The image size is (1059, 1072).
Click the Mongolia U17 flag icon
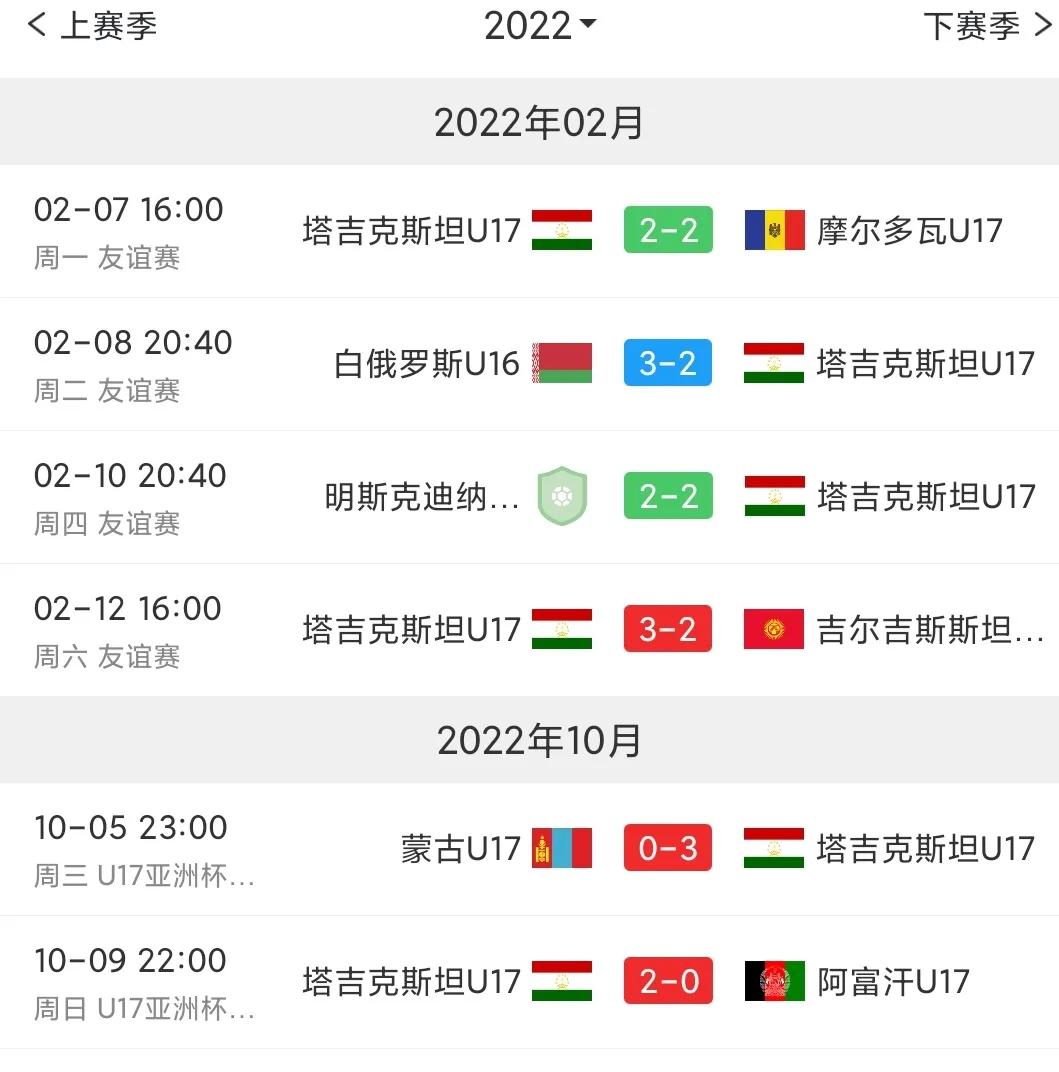[x=563, y=848]
